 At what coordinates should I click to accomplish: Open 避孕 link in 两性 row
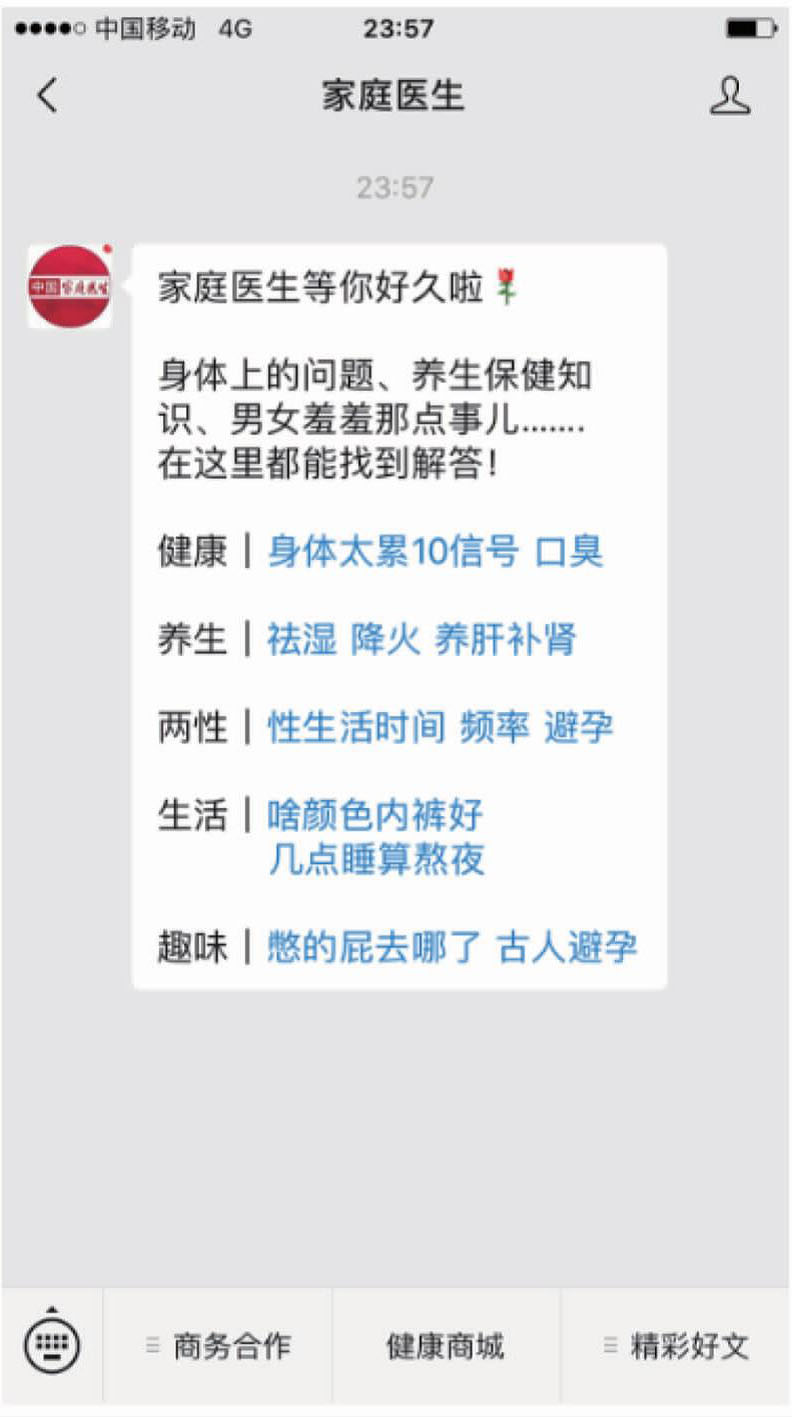point(578,727)
